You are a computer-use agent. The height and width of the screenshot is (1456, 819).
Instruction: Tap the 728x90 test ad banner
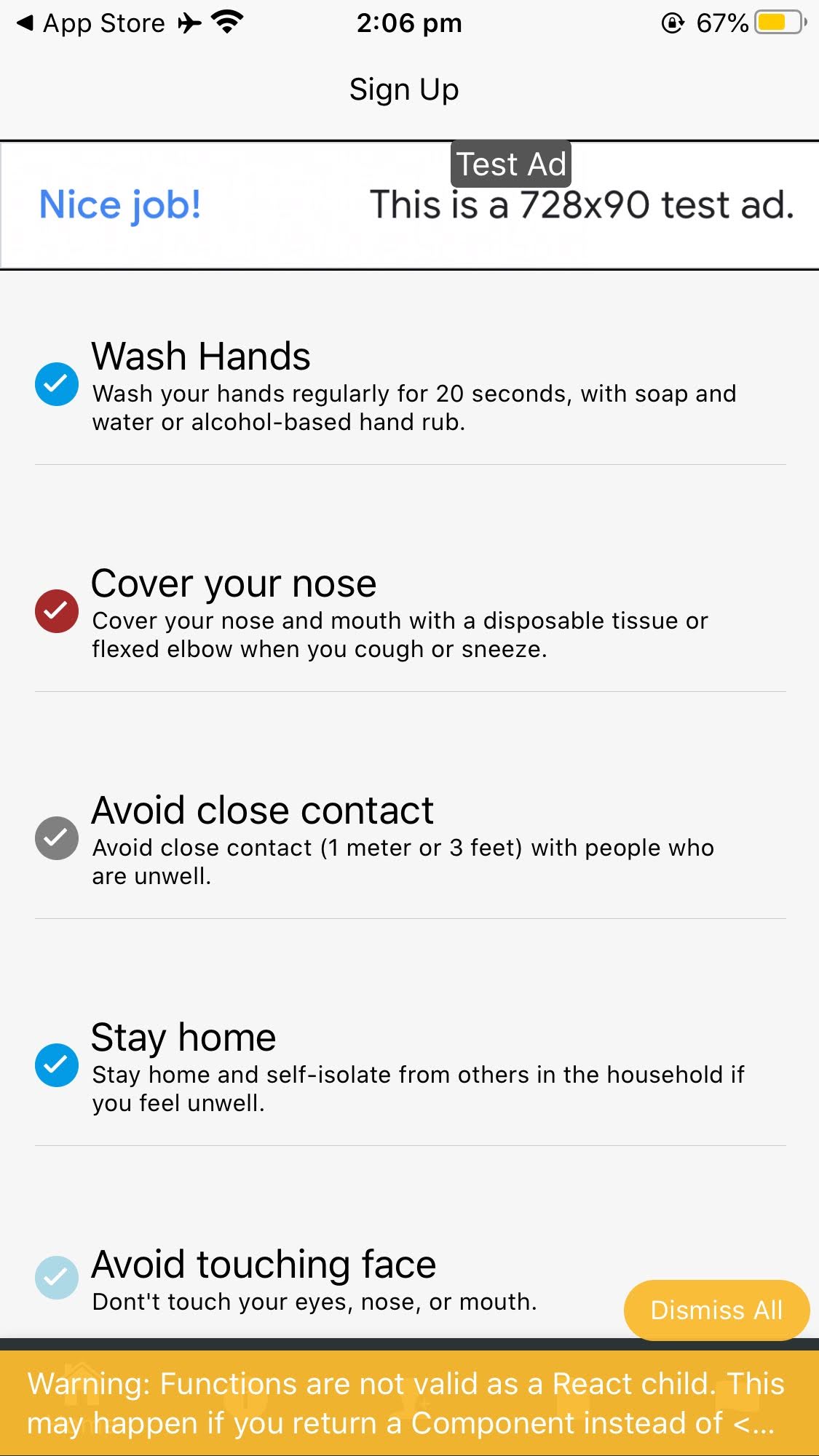pyautogui.click(x=409, y=205)
